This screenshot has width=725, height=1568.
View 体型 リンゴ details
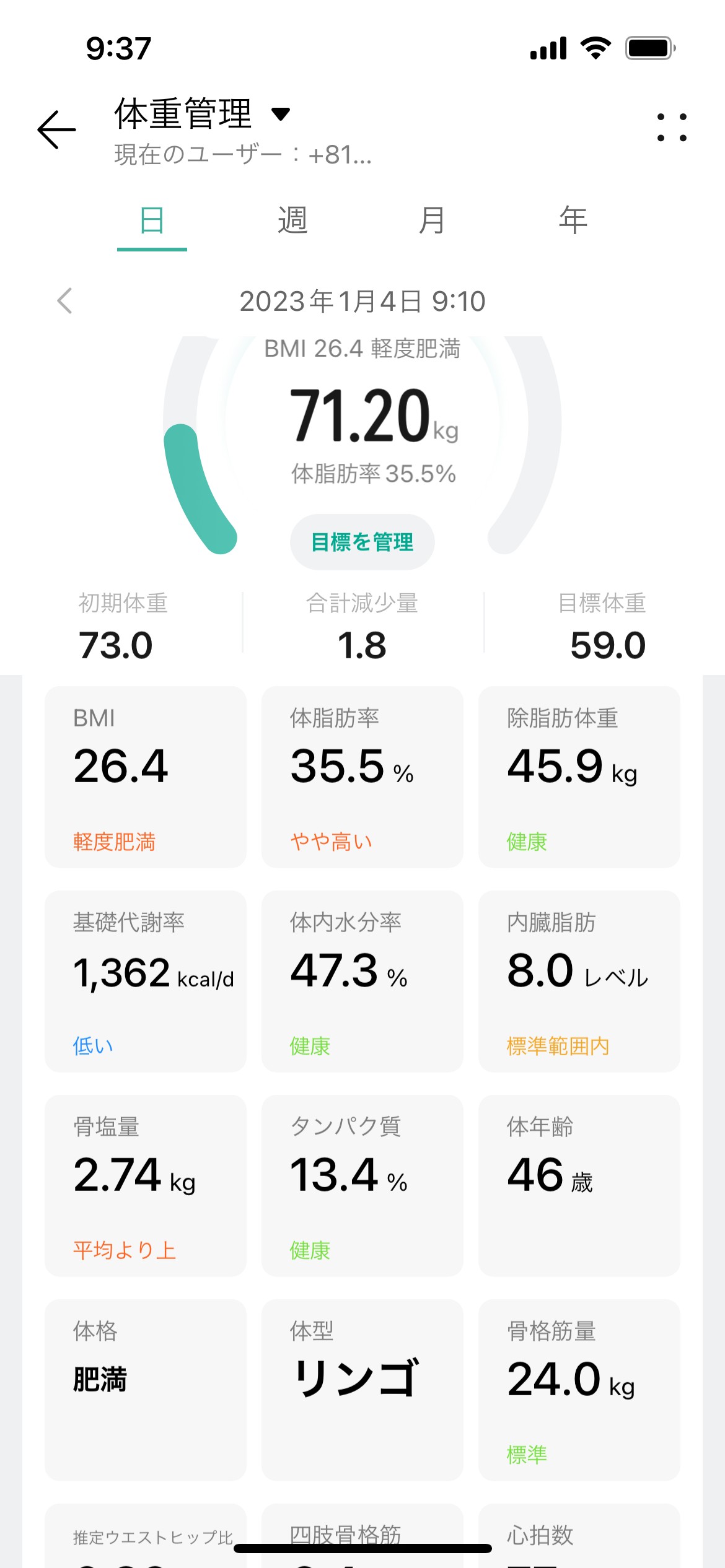pos(362,1390)
